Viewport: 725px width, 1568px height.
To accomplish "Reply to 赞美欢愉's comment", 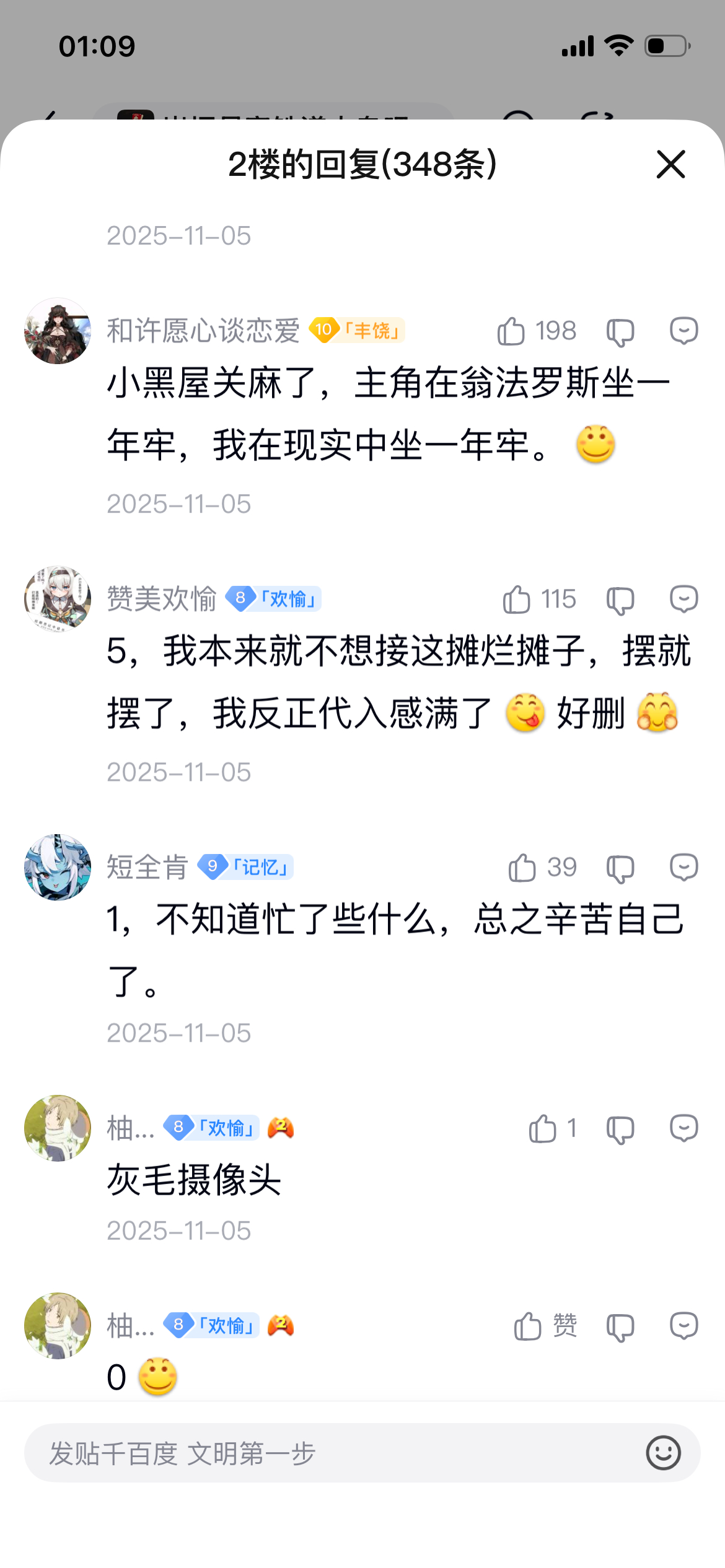I will [683, 599].
